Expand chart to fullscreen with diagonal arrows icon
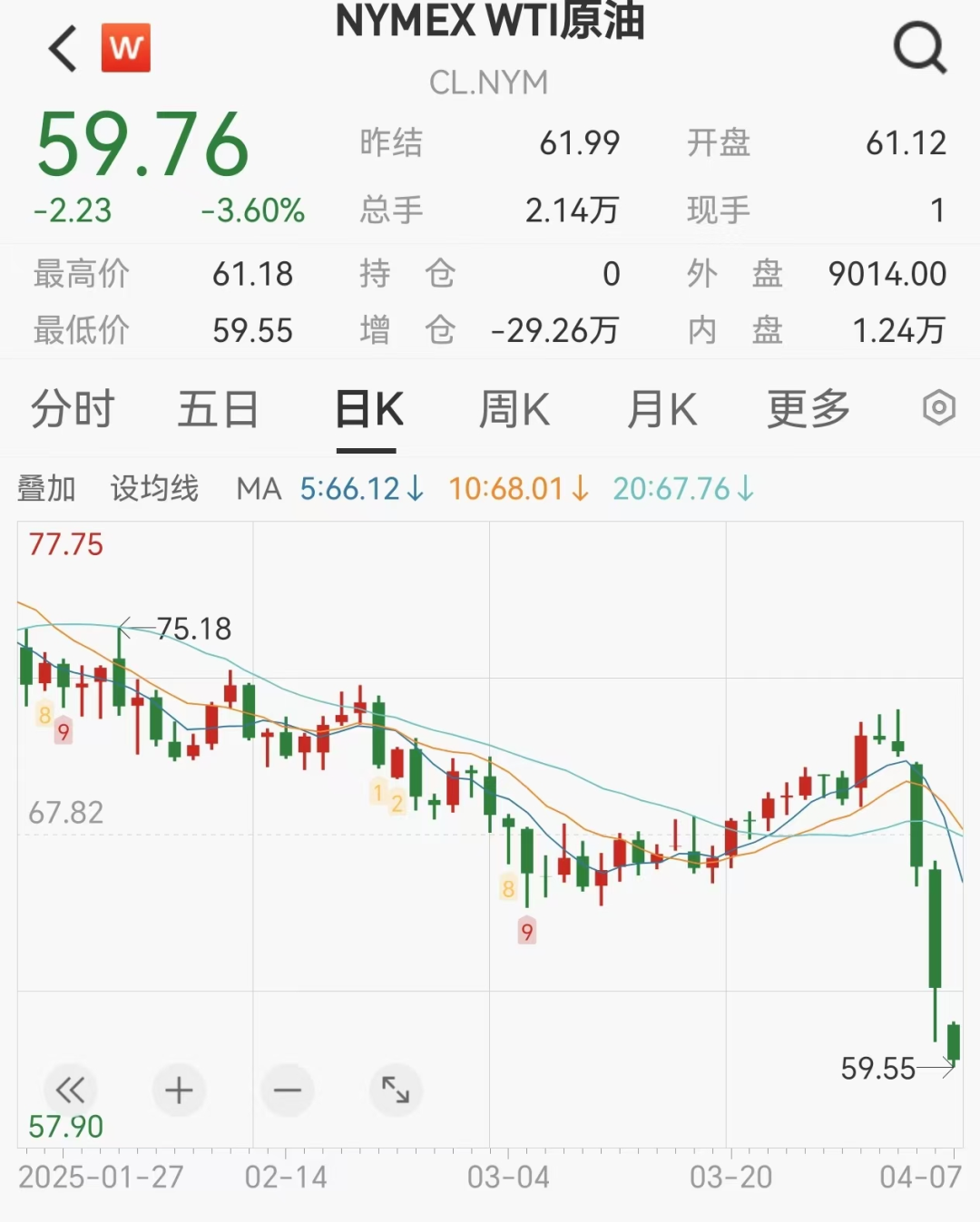 (397, 1091)
